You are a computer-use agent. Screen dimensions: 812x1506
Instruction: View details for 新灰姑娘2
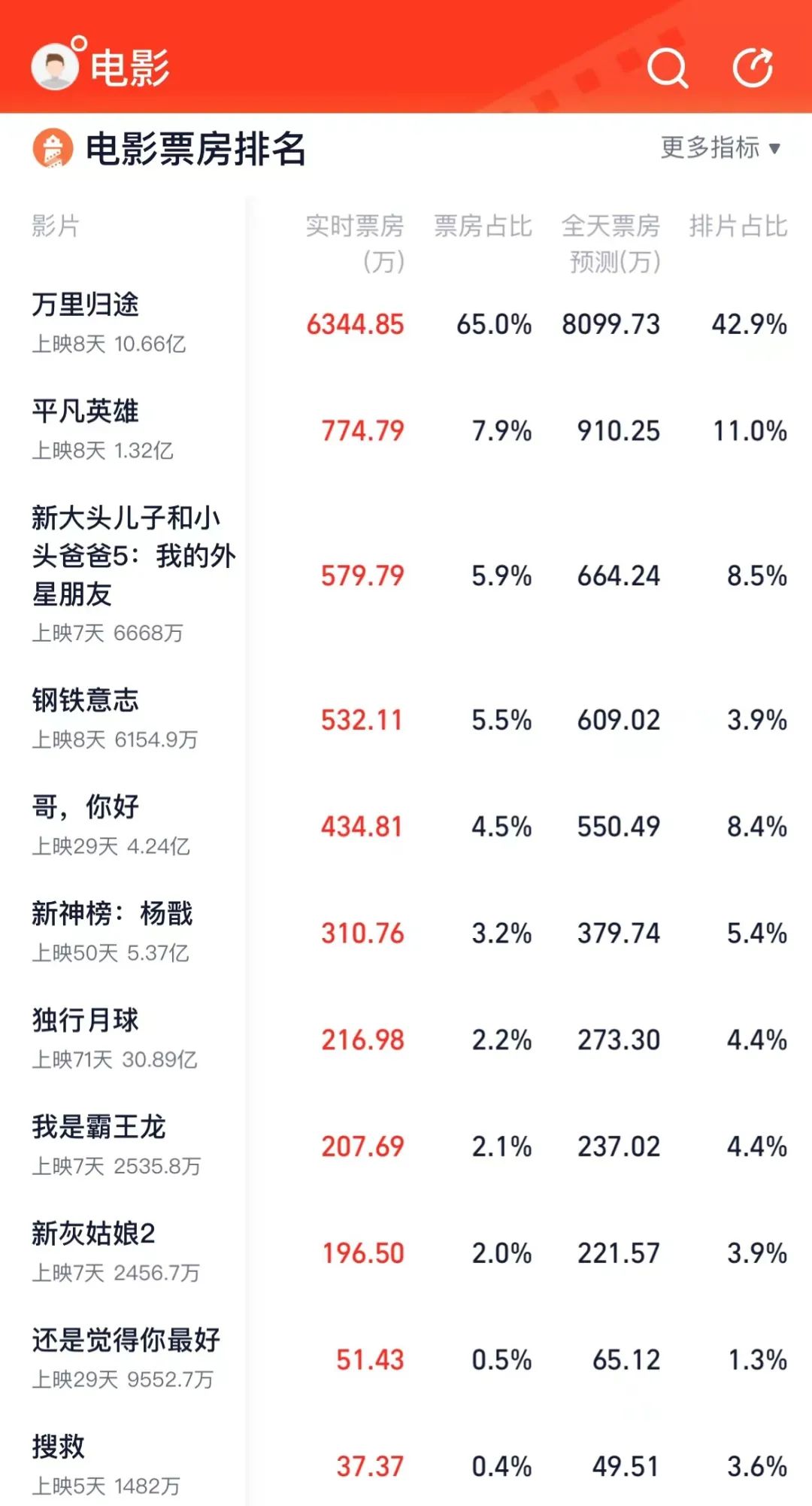406,1252
